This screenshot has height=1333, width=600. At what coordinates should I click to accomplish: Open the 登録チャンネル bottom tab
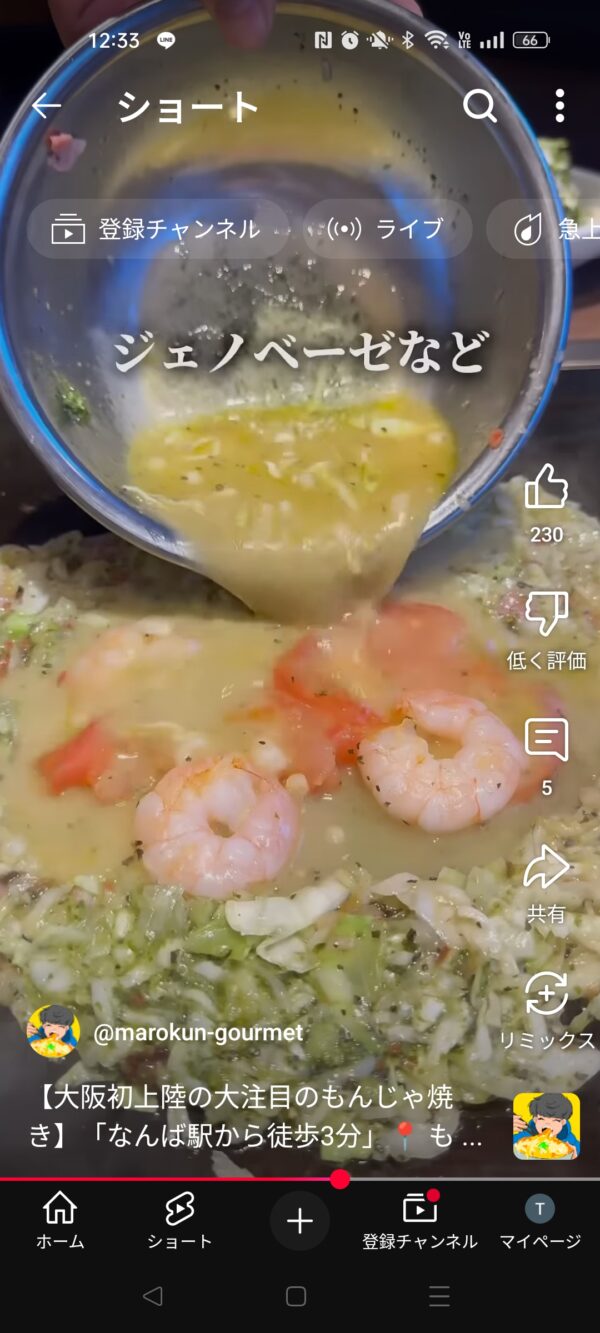click(x=420, y=1221)
